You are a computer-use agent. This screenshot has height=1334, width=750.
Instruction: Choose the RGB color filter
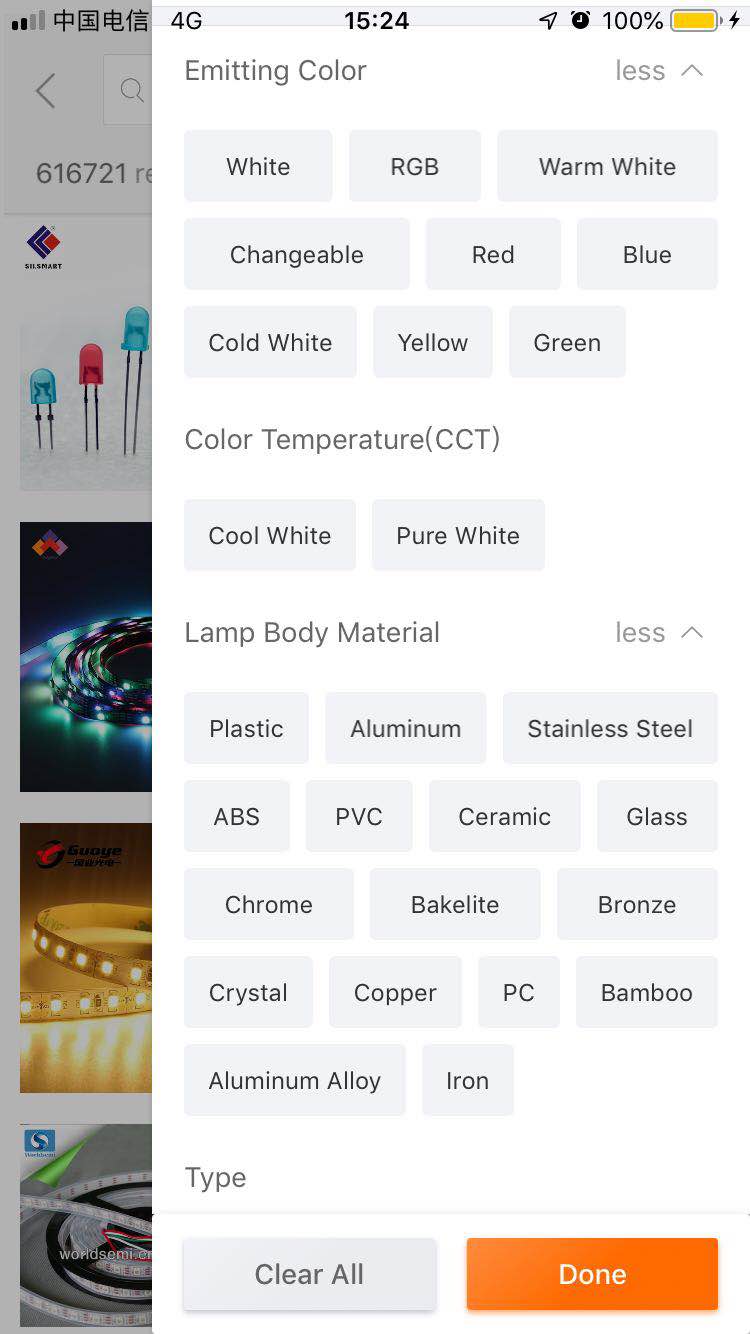(x=414, y=166)
